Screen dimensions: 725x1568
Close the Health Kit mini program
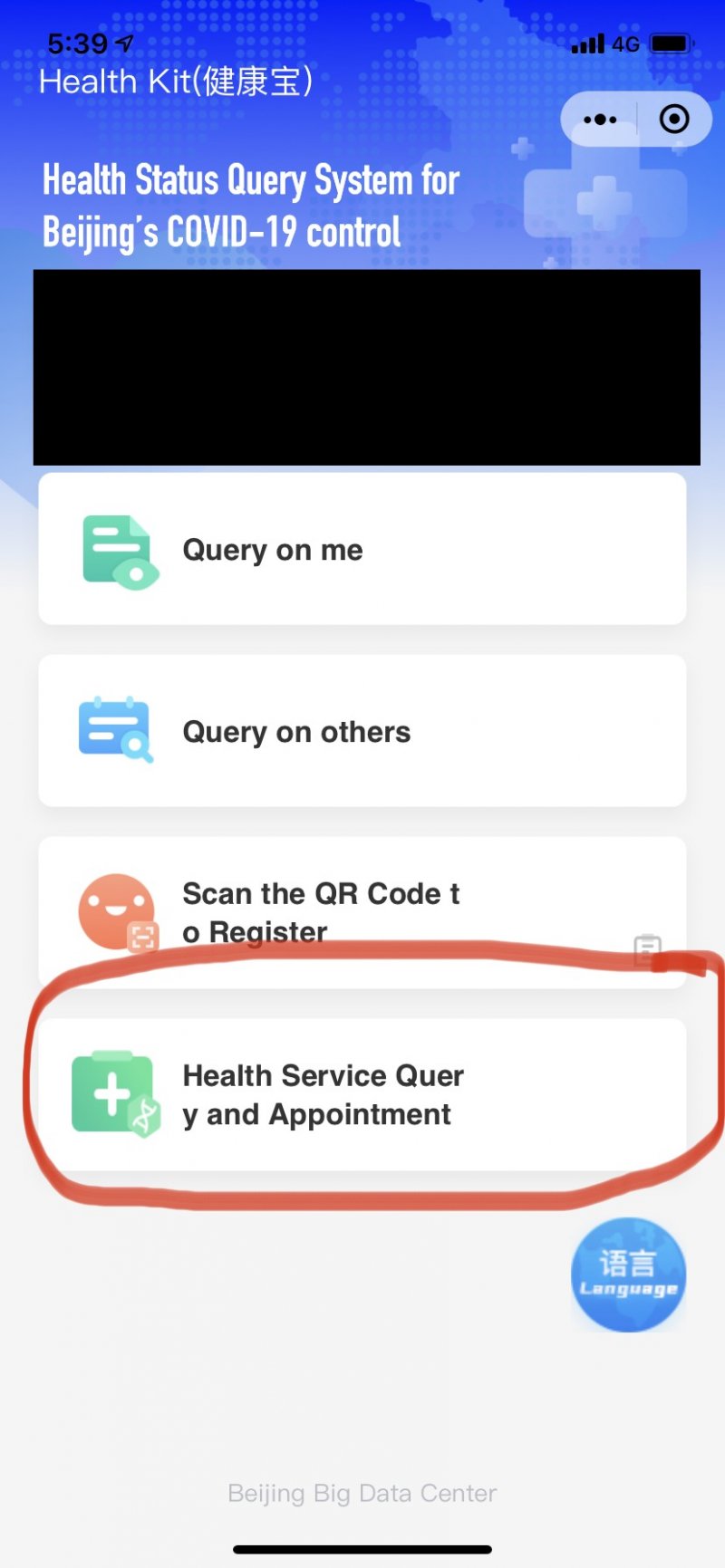click(x=674, y=119)
